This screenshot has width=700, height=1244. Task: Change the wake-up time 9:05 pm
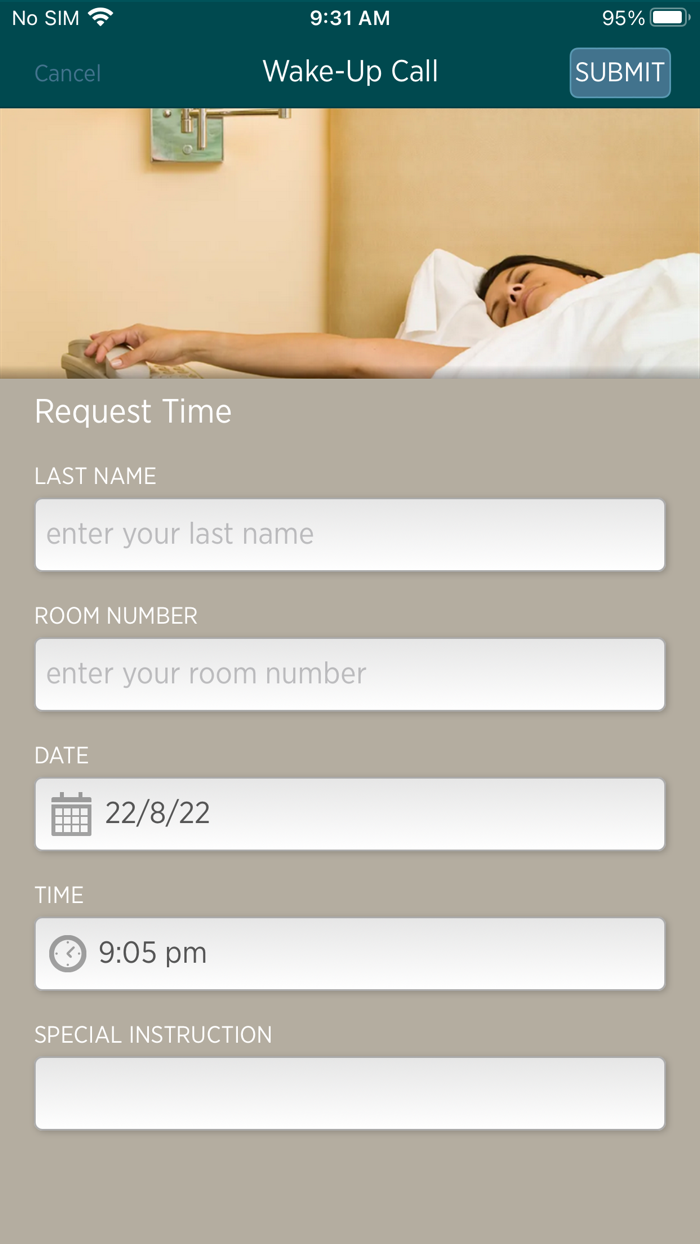point(350,953)
